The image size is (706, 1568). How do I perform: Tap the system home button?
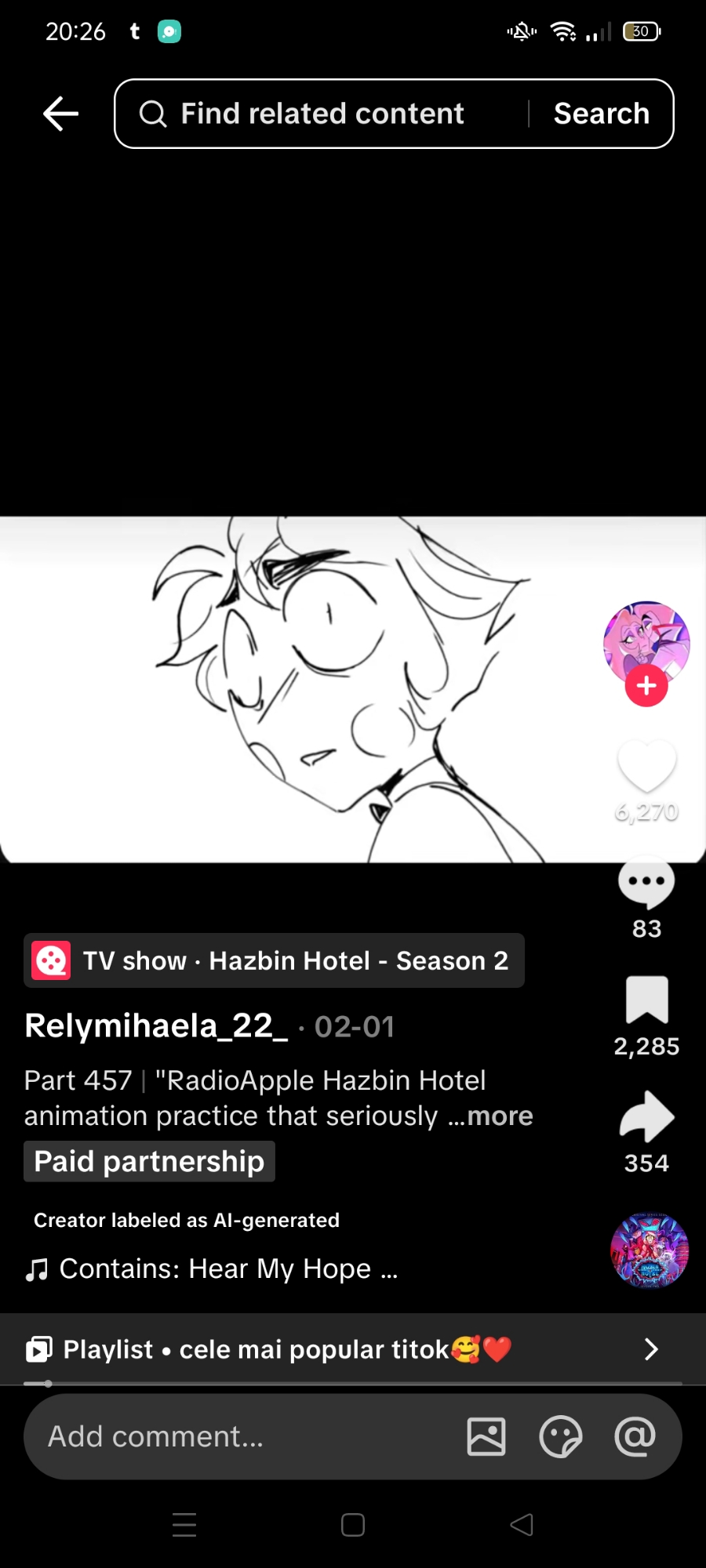tap(353, 1525)
